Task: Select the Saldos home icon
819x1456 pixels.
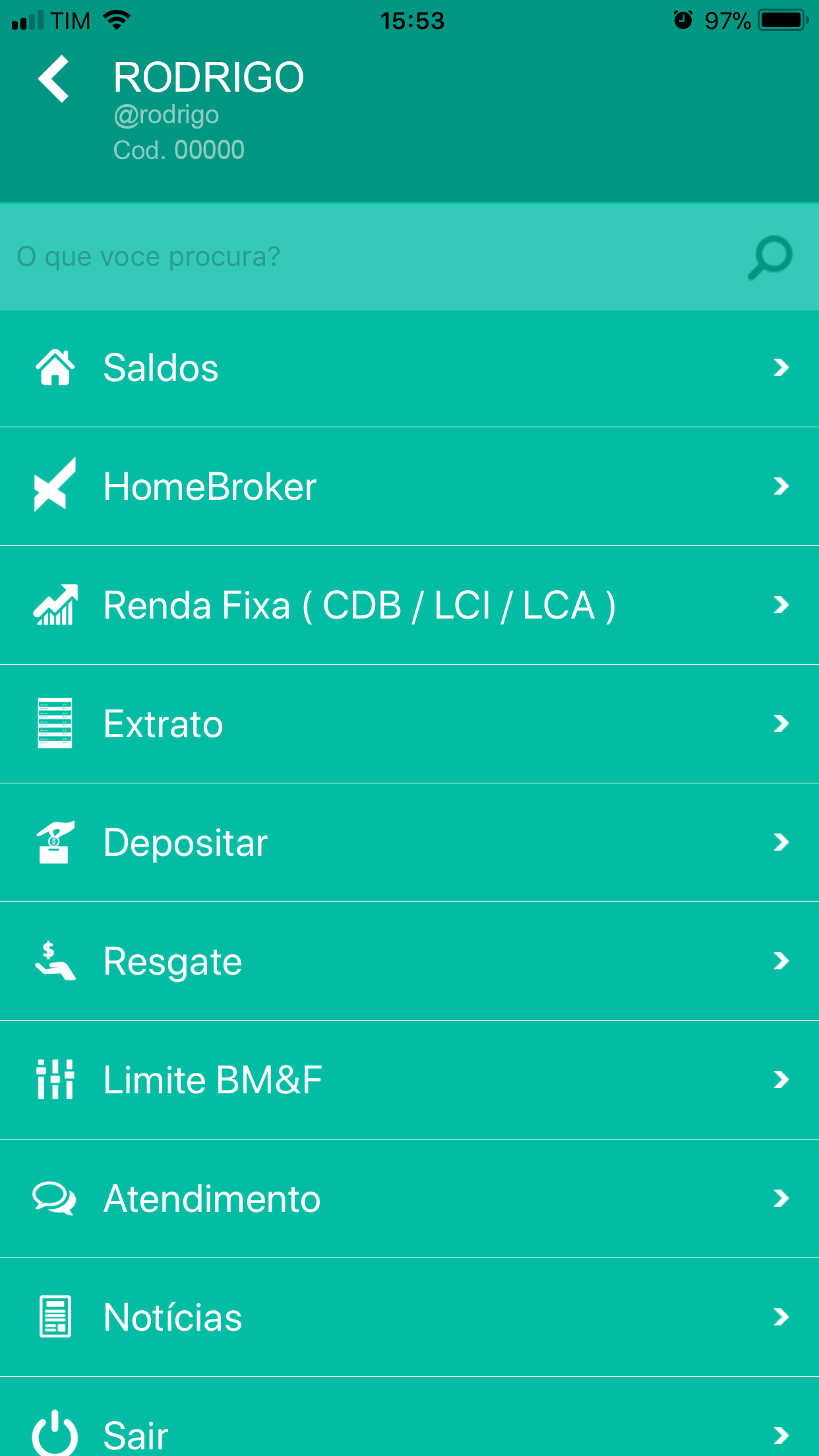Action: [x=56, y=367]
